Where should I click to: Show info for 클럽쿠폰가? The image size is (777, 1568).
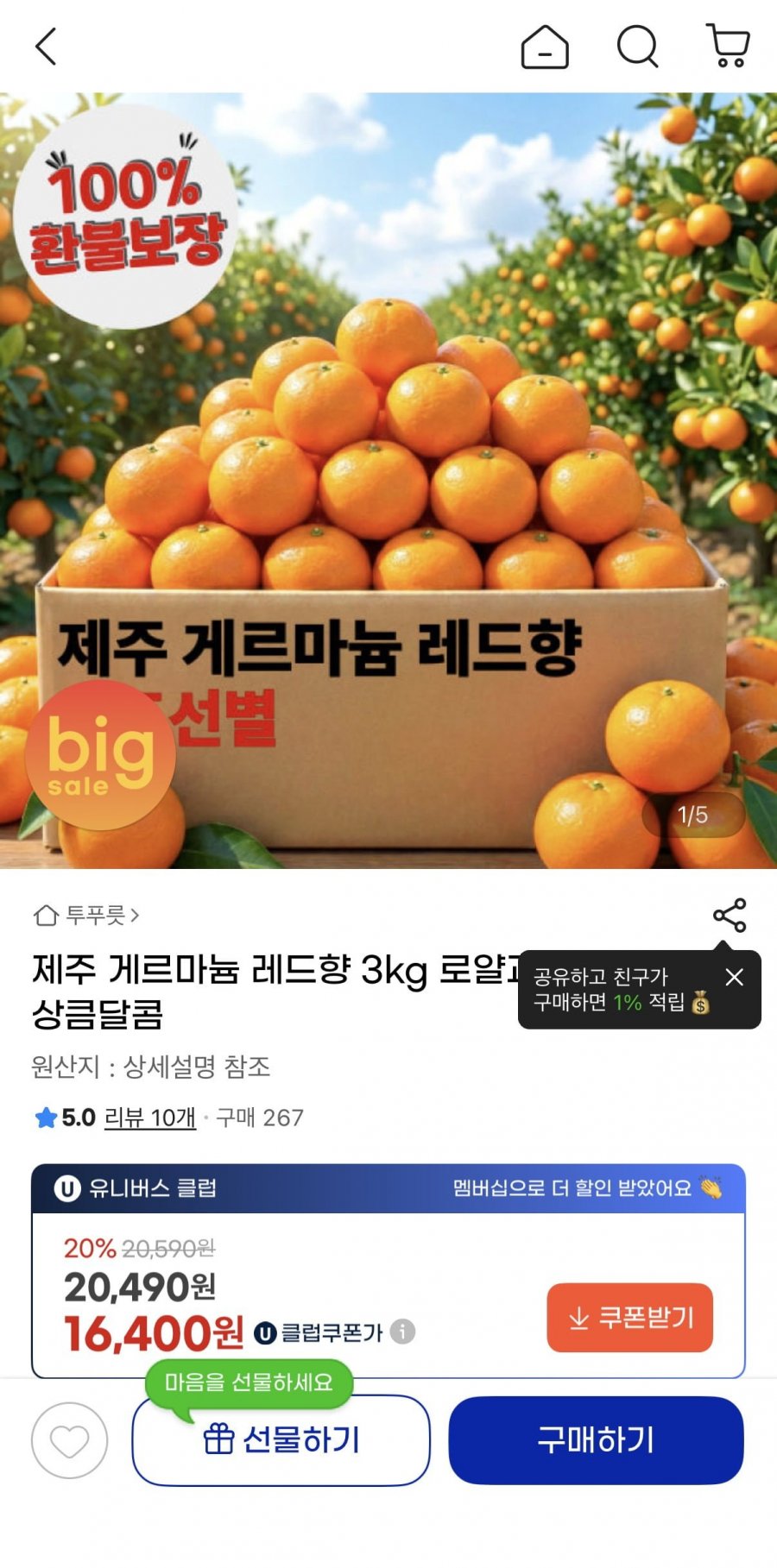(402, 1332)
